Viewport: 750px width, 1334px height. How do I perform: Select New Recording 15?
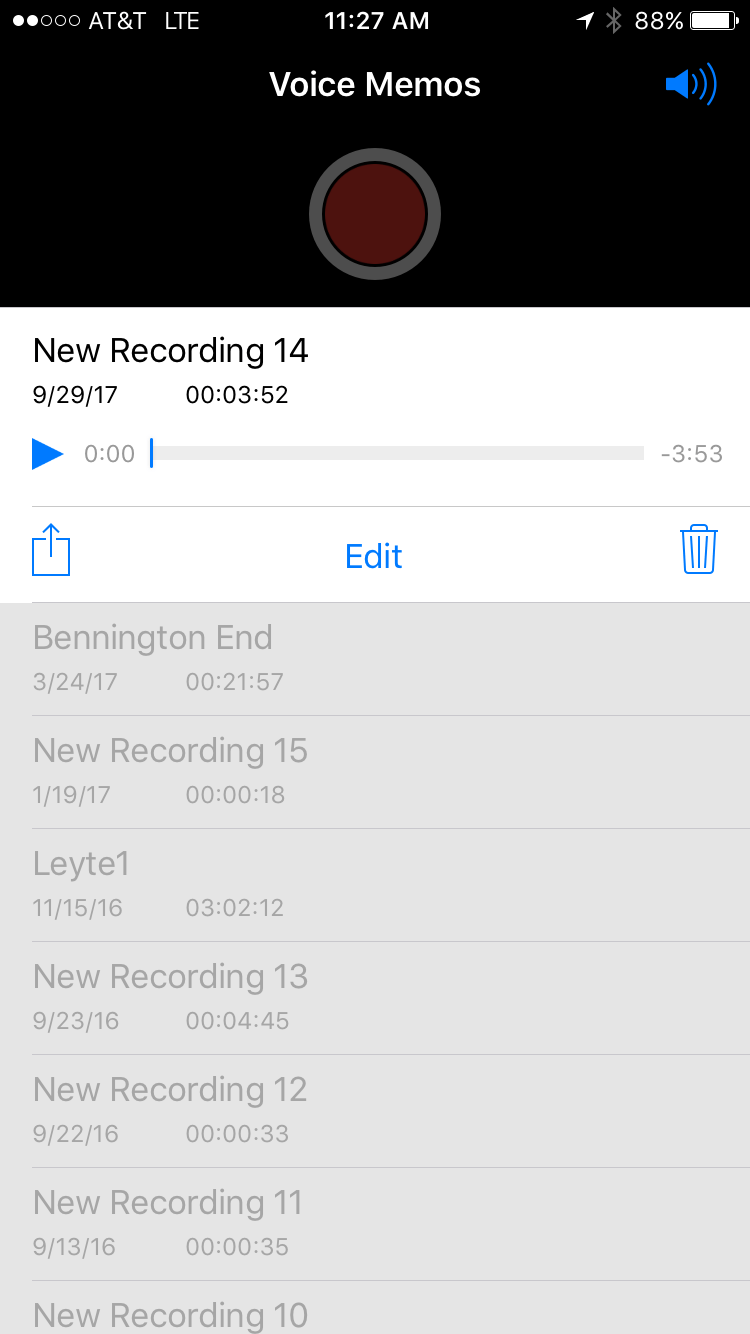[375, 771]
